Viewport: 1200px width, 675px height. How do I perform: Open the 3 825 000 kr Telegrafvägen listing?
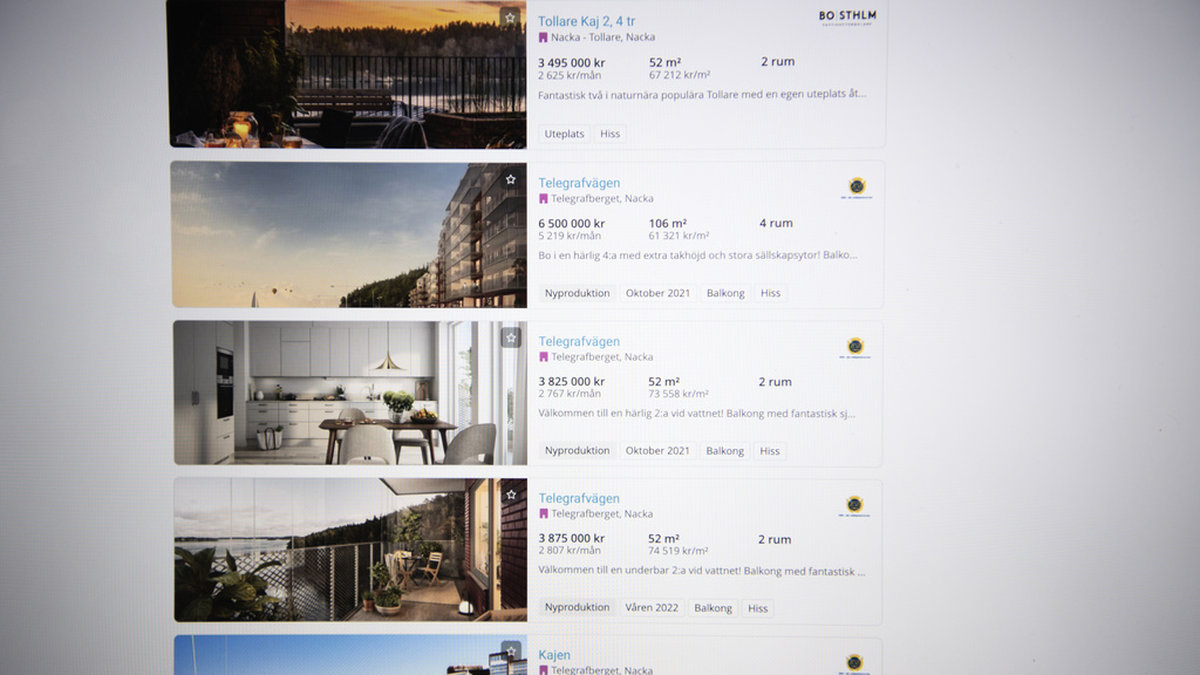click(x=579, y=341)
